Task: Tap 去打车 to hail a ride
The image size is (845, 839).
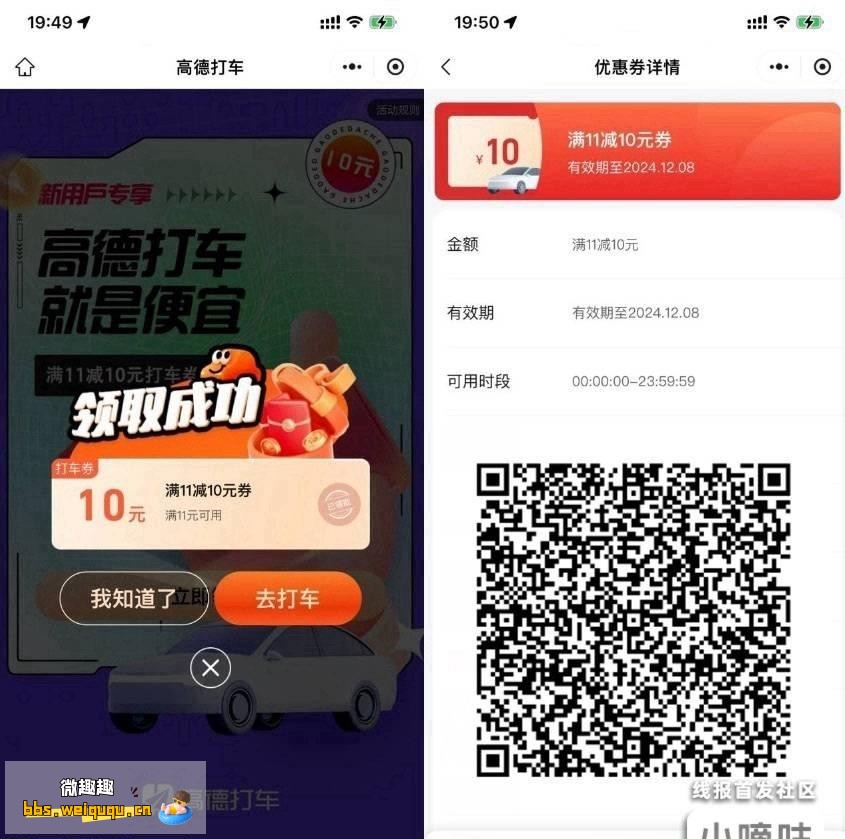Action: coord(288,598)
